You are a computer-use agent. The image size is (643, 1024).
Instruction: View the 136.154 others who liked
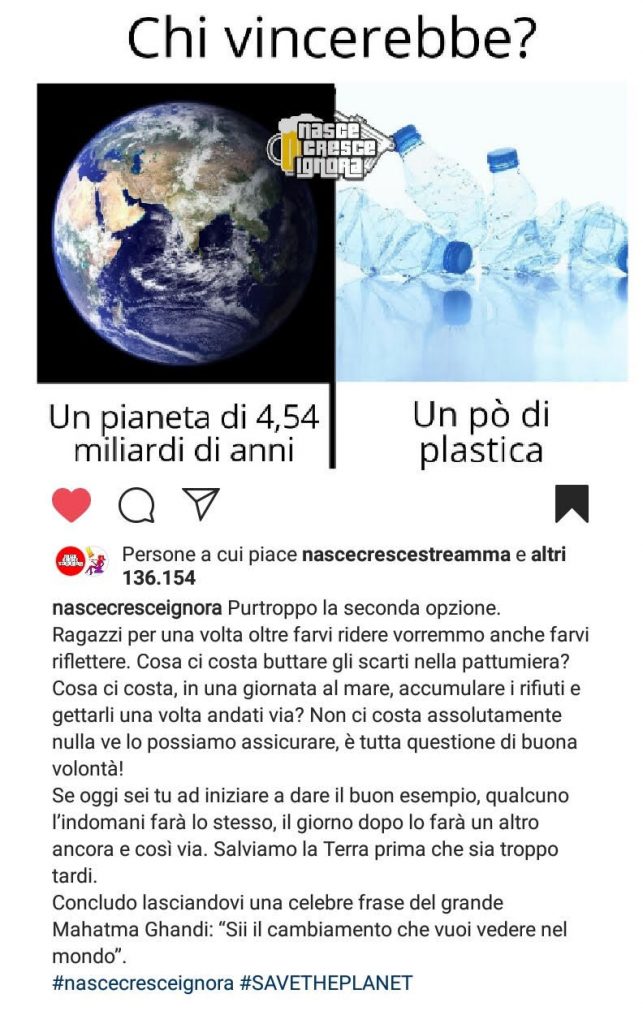(x=159, y=578)
